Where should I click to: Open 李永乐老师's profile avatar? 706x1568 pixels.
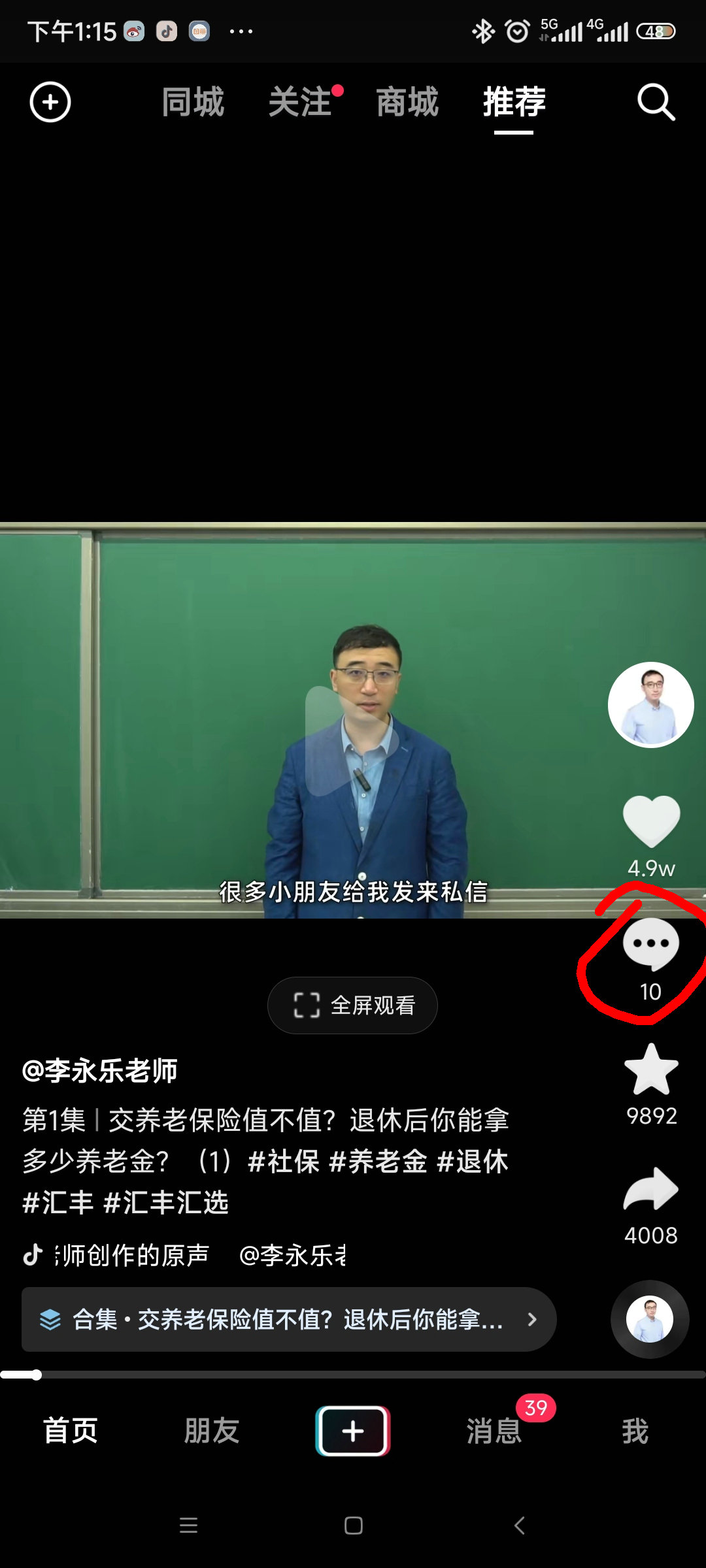[650, 705]
